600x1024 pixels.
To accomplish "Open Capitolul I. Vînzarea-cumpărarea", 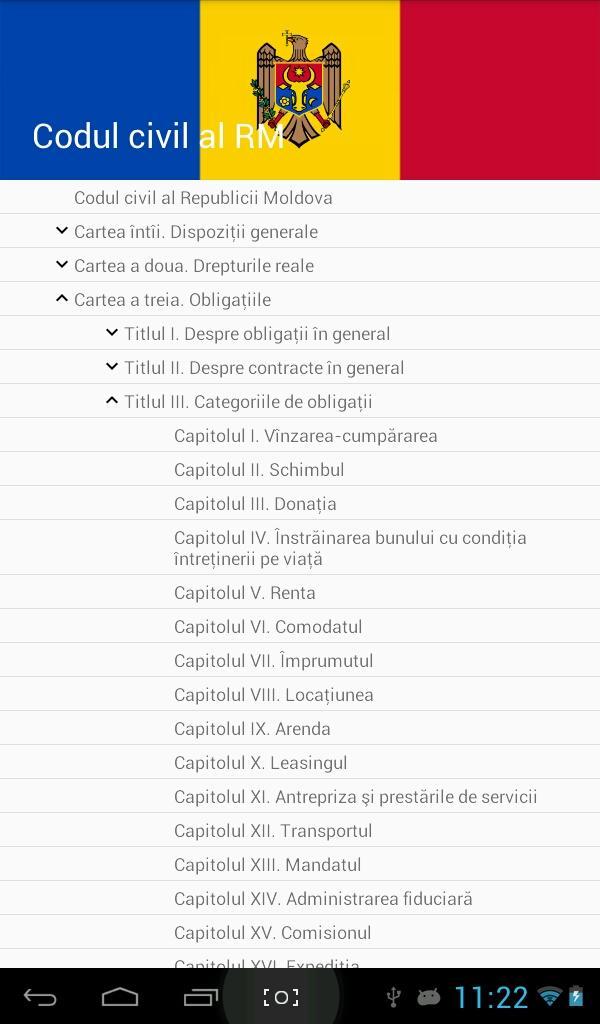I will 305,436.
